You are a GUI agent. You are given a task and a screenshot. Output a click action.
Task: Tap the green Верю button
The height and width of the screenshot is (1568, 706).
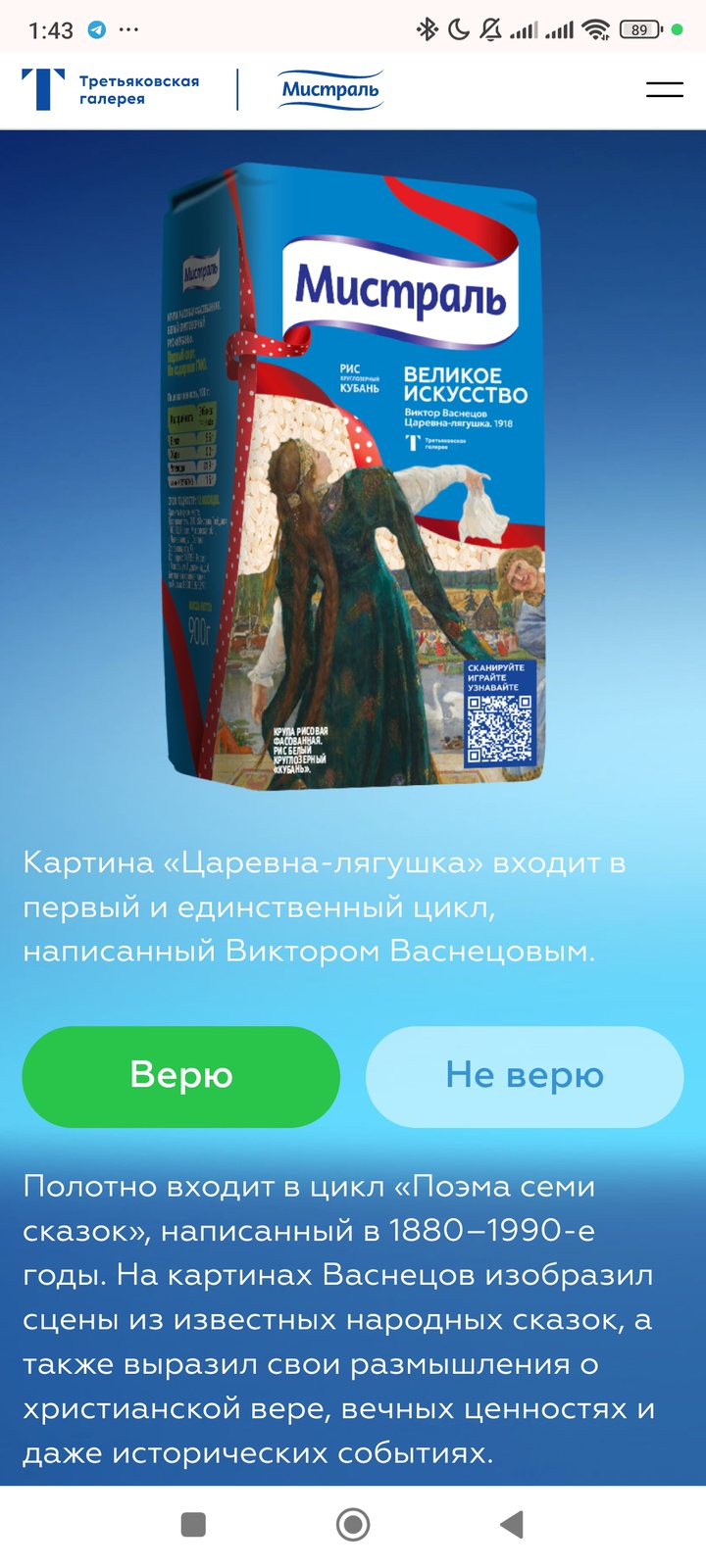point(181,1076)
